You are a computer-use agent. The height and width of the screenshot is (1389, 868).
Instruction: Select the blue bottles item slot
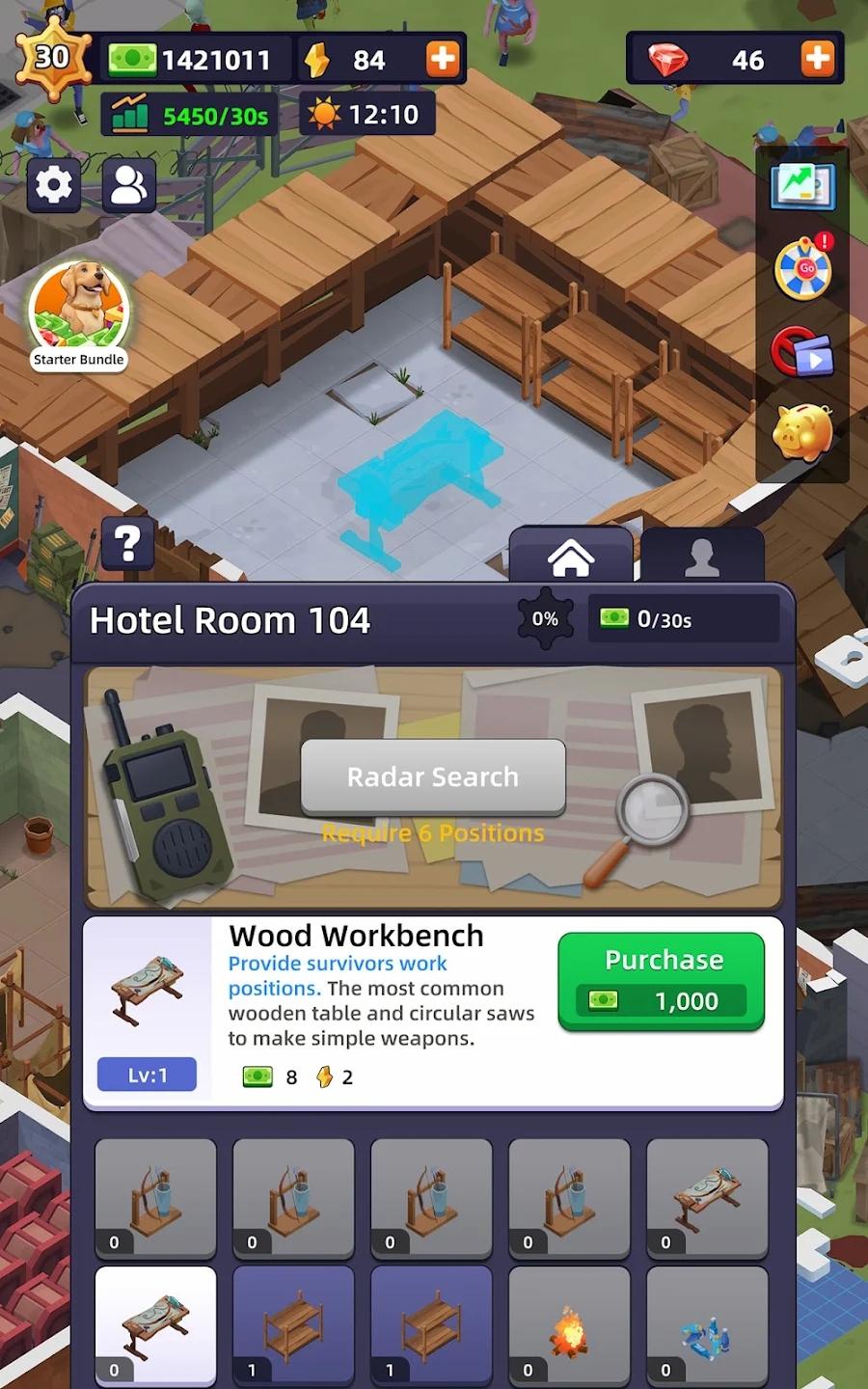coord(707,1325)
